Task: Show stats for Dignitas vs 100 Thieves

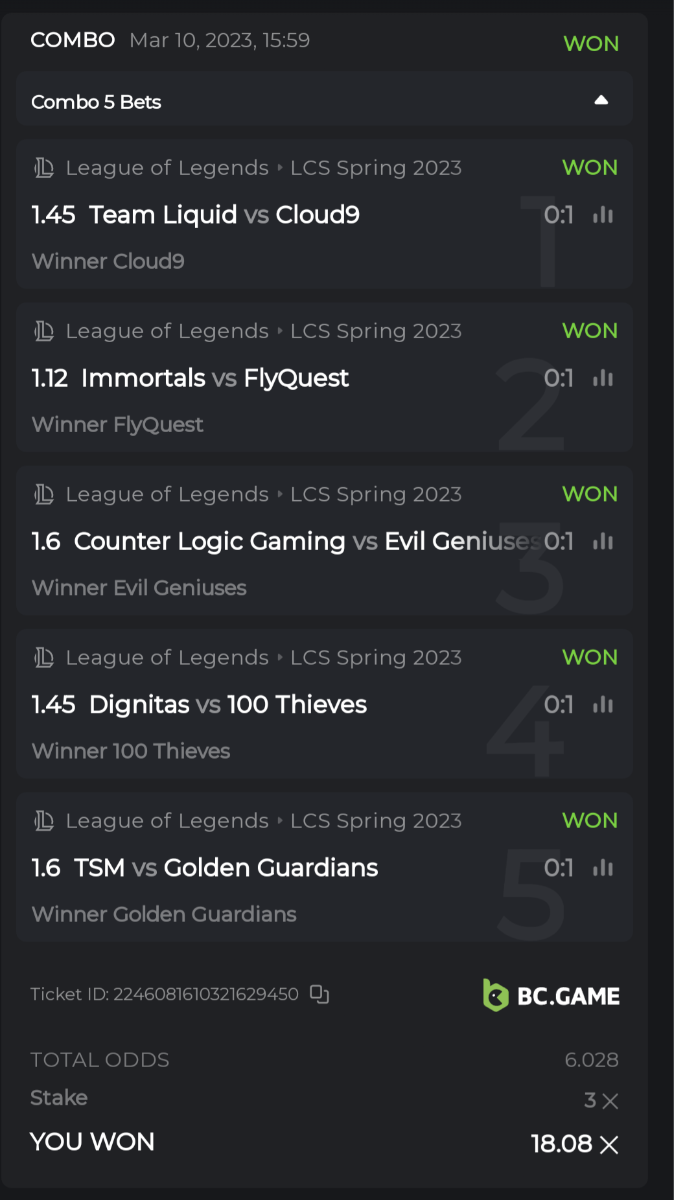Action: pyautogui.click(x=602, y=705)
